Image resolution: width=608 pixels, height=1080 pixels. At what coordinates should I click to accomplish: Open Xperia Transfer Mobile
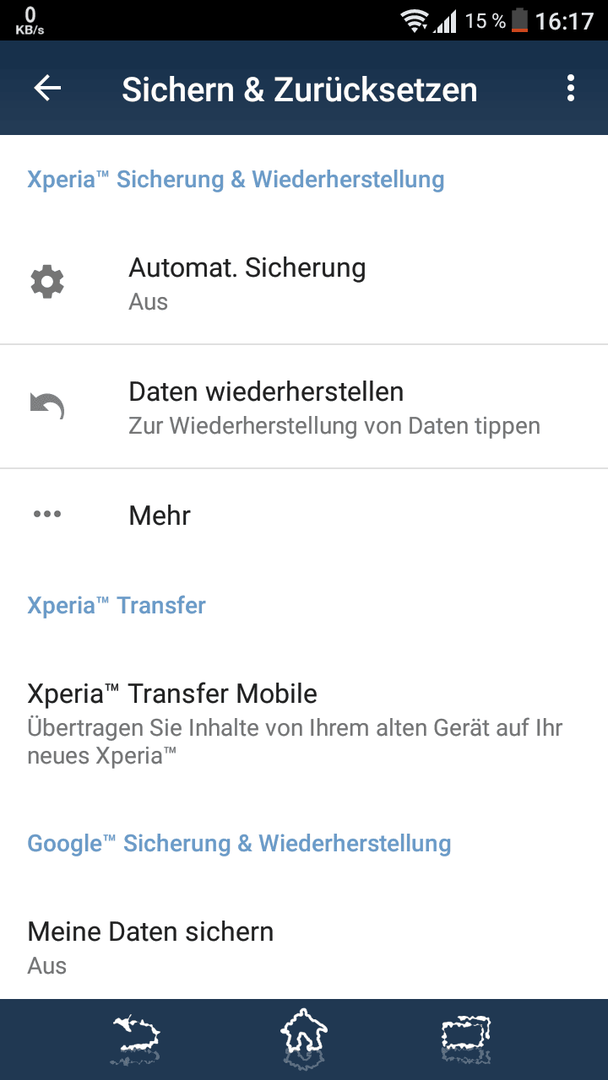click(304, 723)
